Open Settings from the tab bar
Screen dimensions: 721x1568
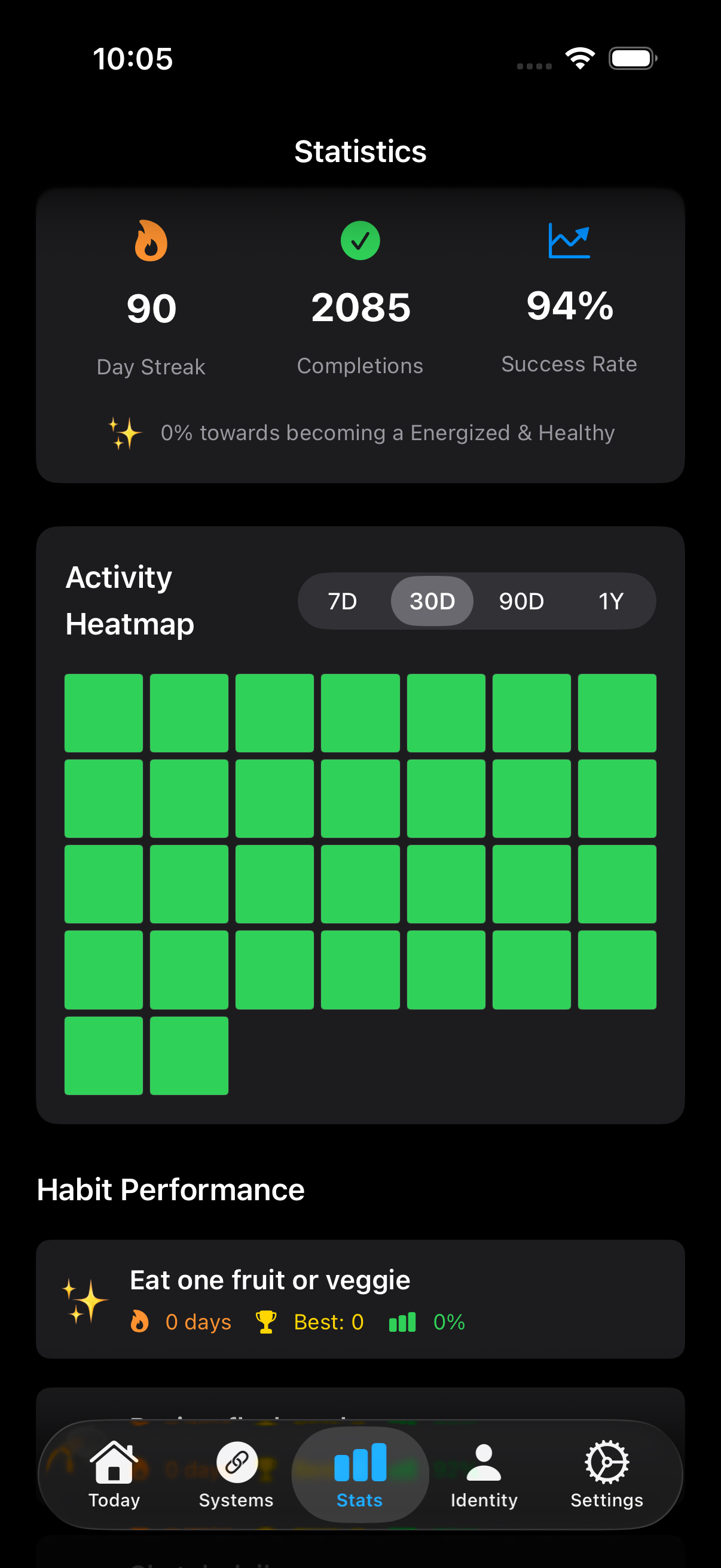(607, 1474)
